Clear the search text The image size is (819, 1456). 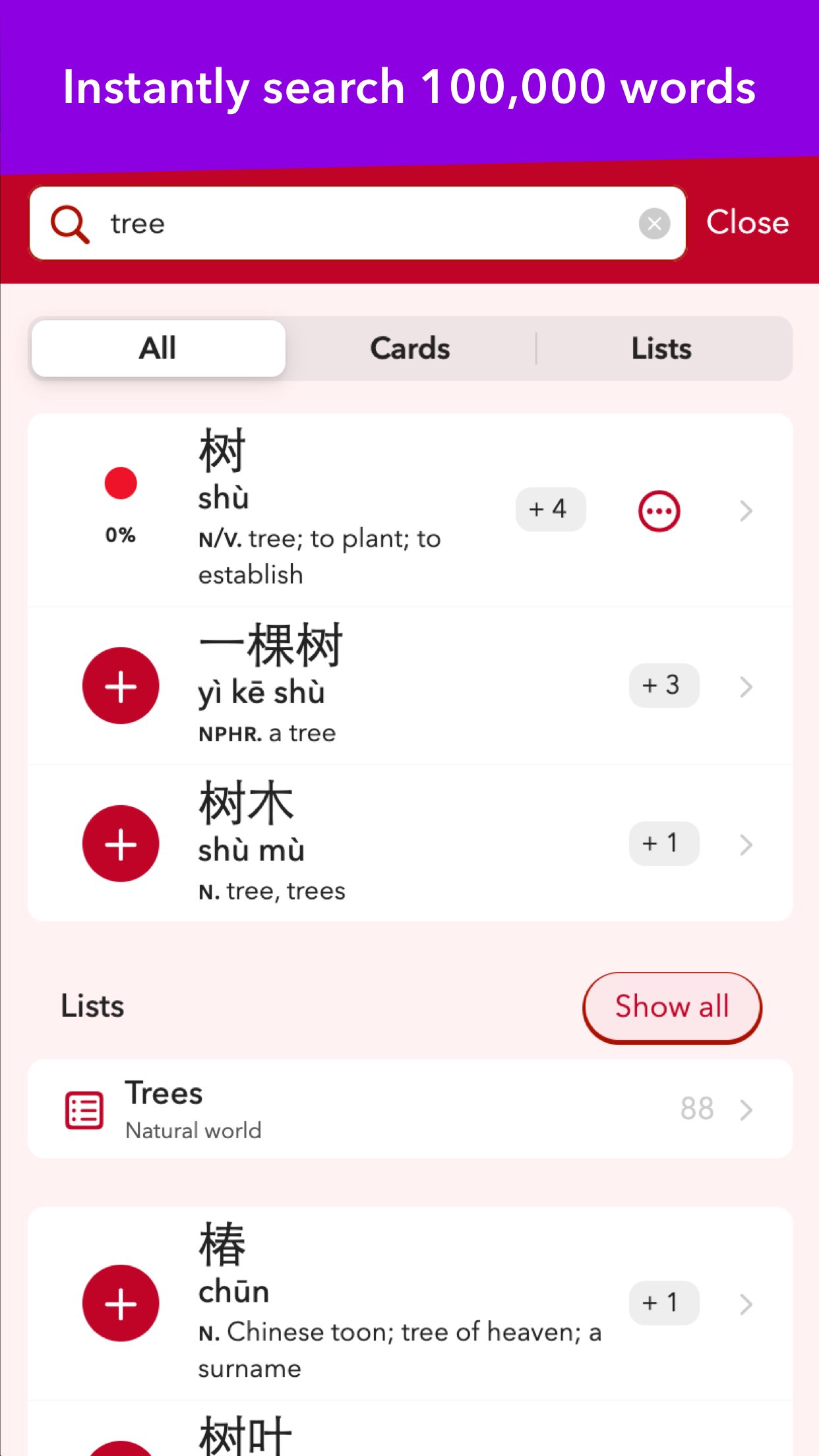pos(654,224)
